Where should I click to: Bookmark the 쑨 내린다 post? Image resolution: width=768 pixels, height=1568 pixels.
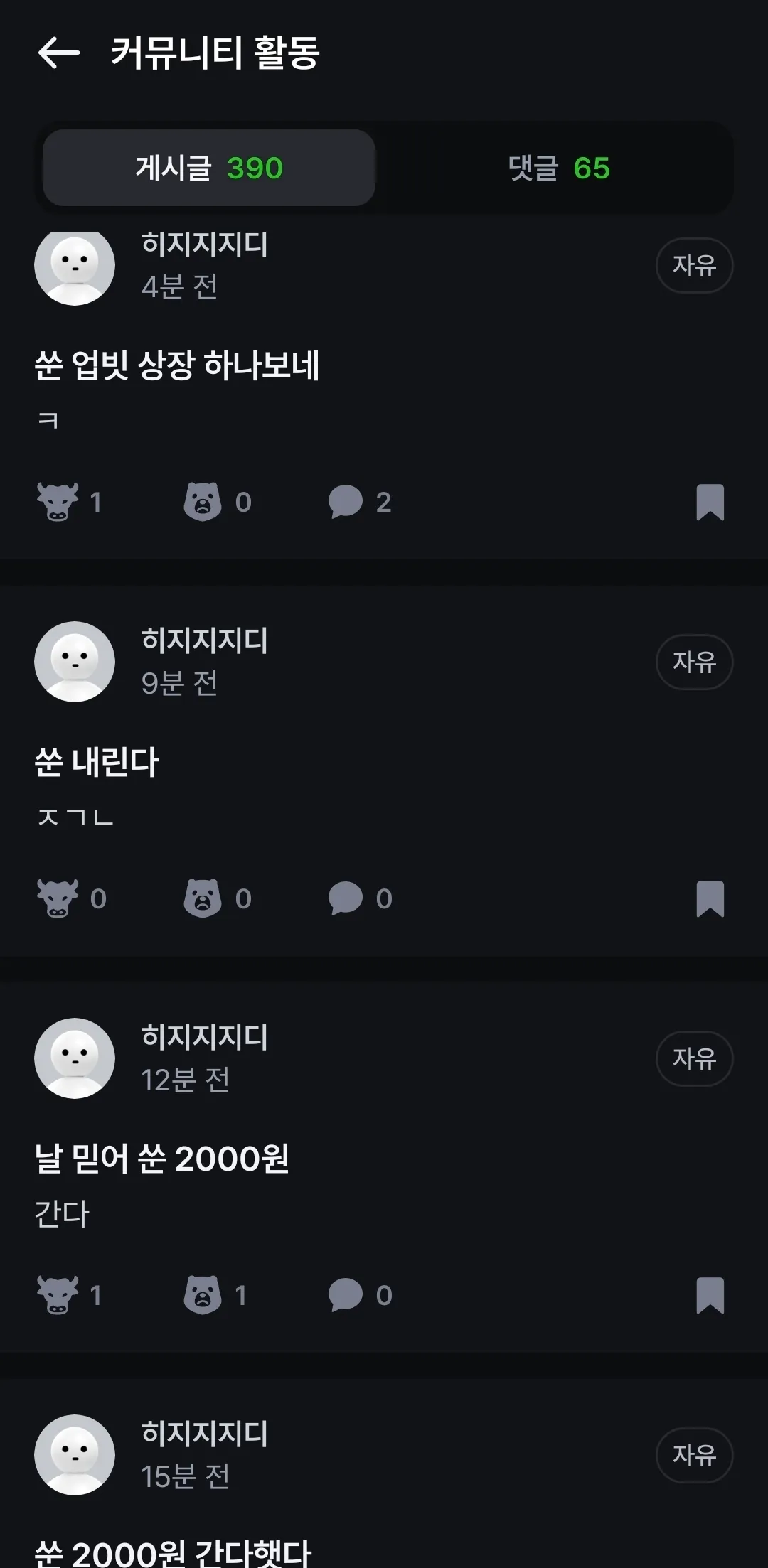710,898
